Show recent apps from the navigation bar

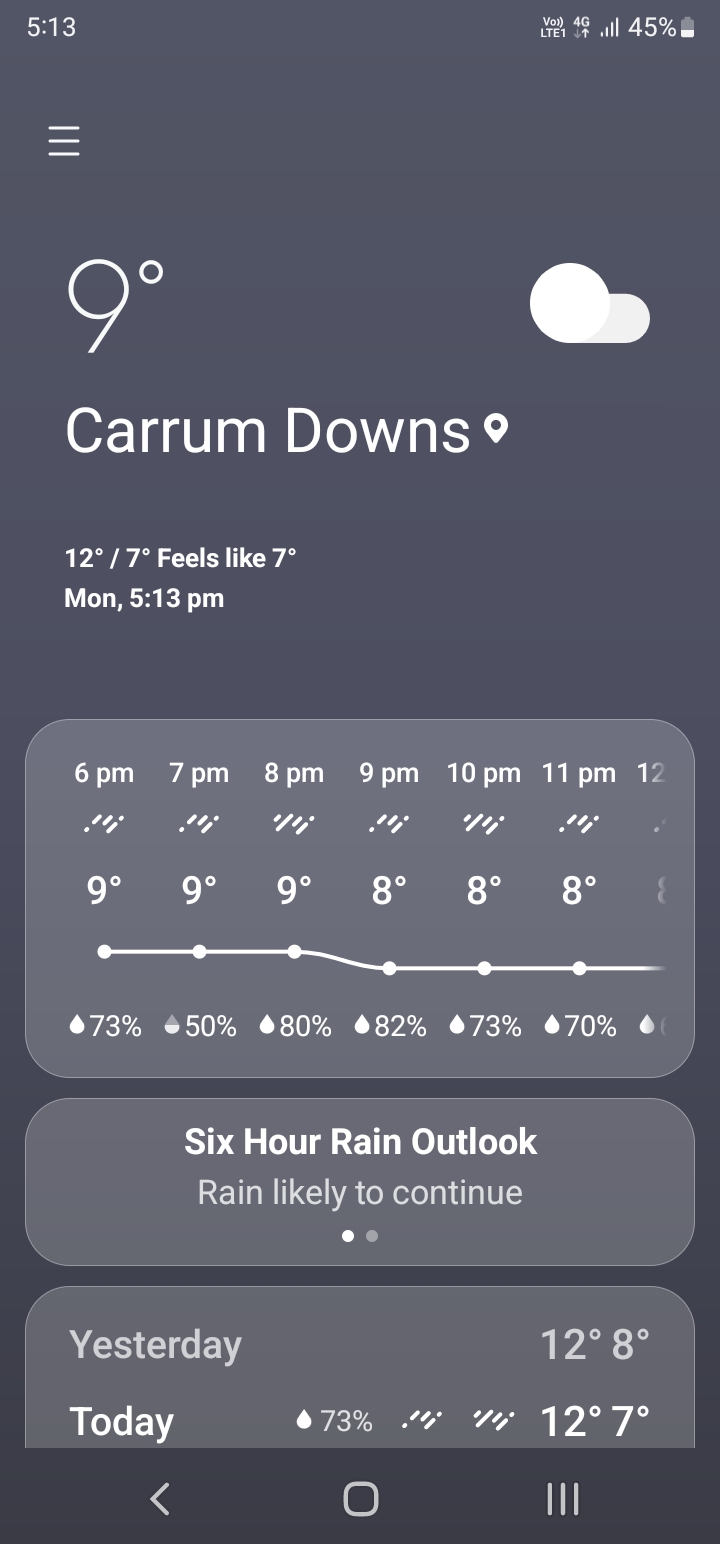click(x=562, y=1498)
